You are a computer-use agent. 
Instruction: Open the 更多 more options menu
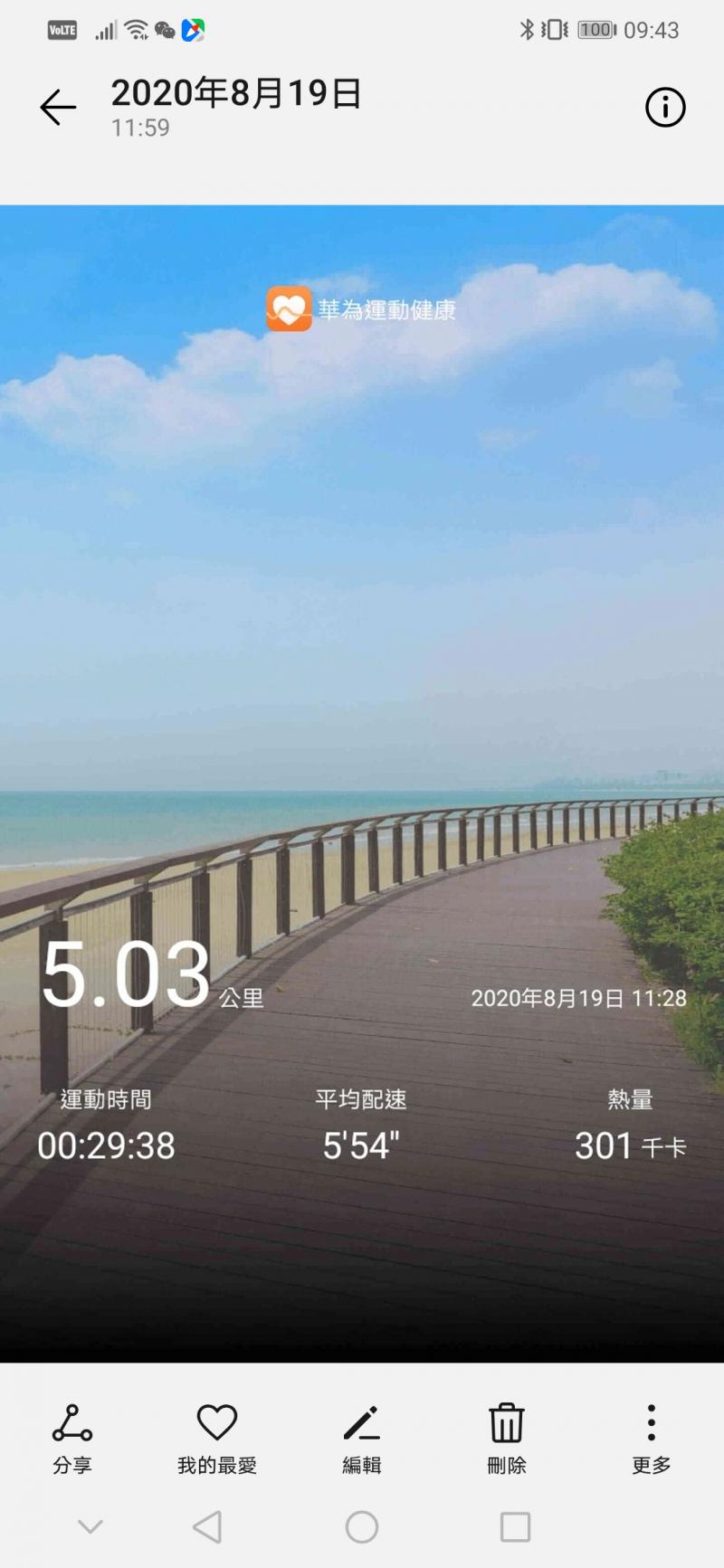coord(652,1439)
